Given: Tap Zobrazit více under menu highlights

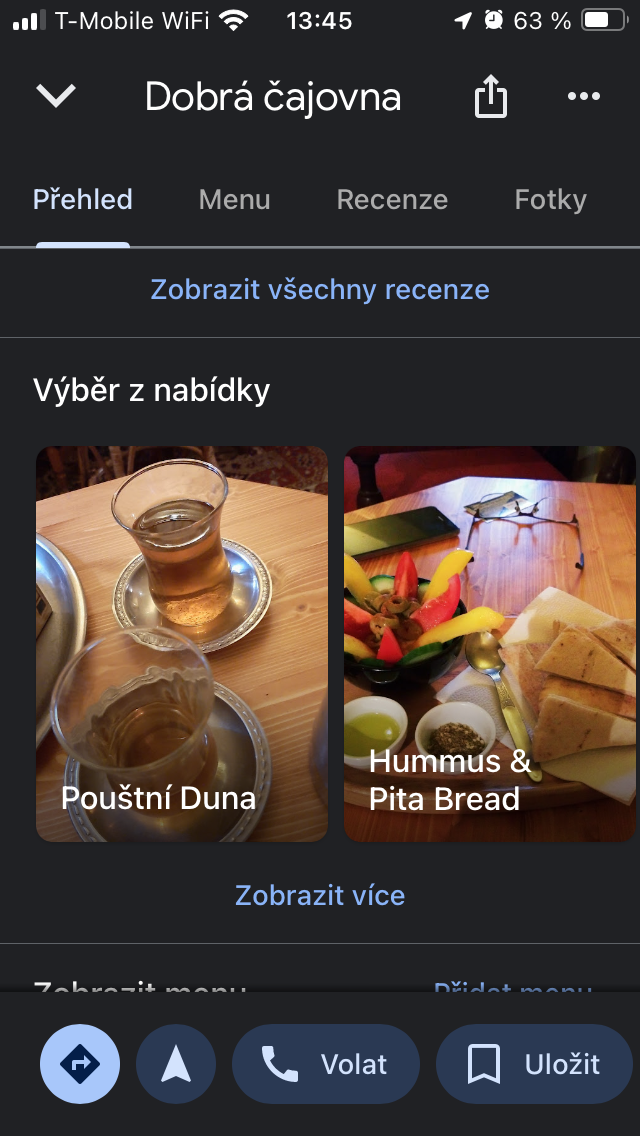Looking at the screenshot, I should [320, 895].
